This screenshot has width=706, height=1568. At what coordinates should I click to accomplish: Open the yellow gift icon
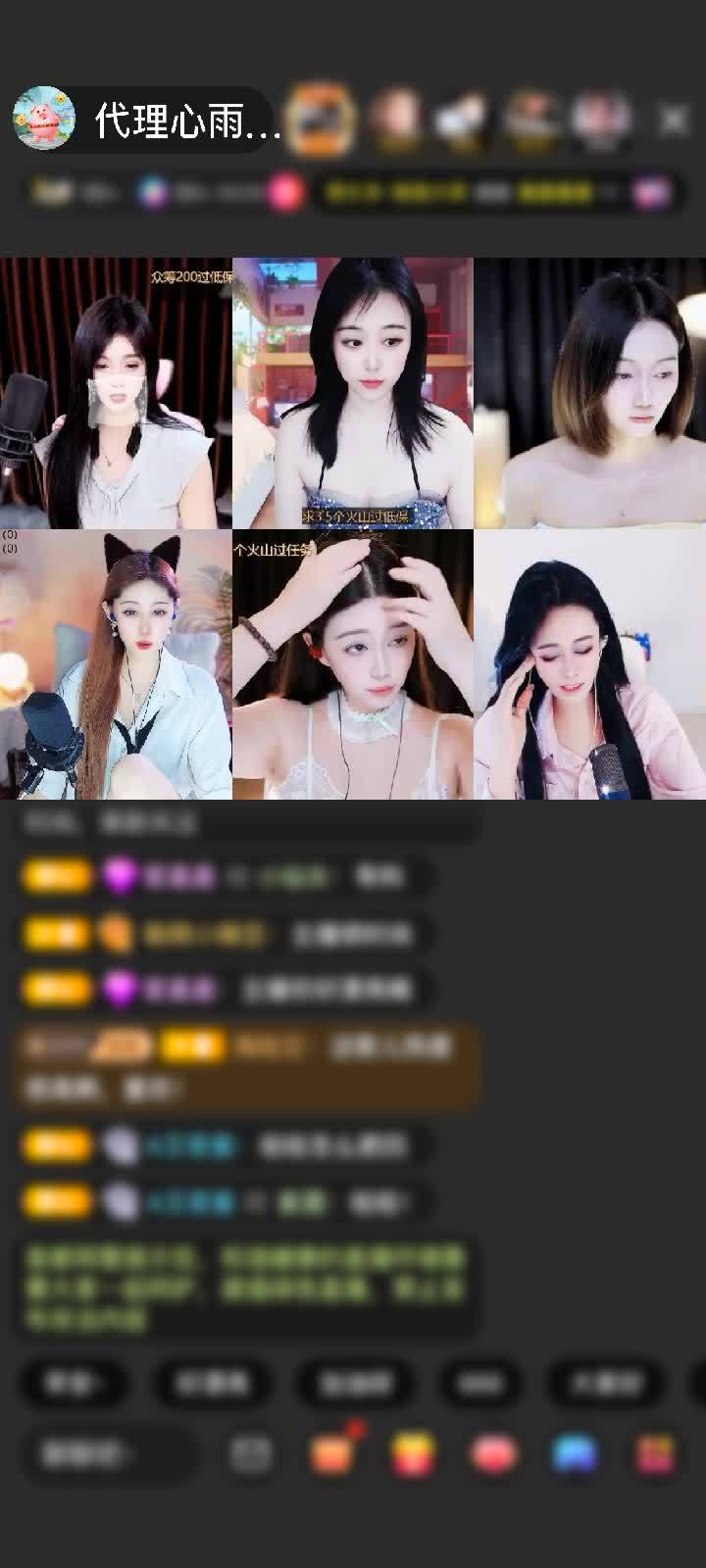(410, 1454)
